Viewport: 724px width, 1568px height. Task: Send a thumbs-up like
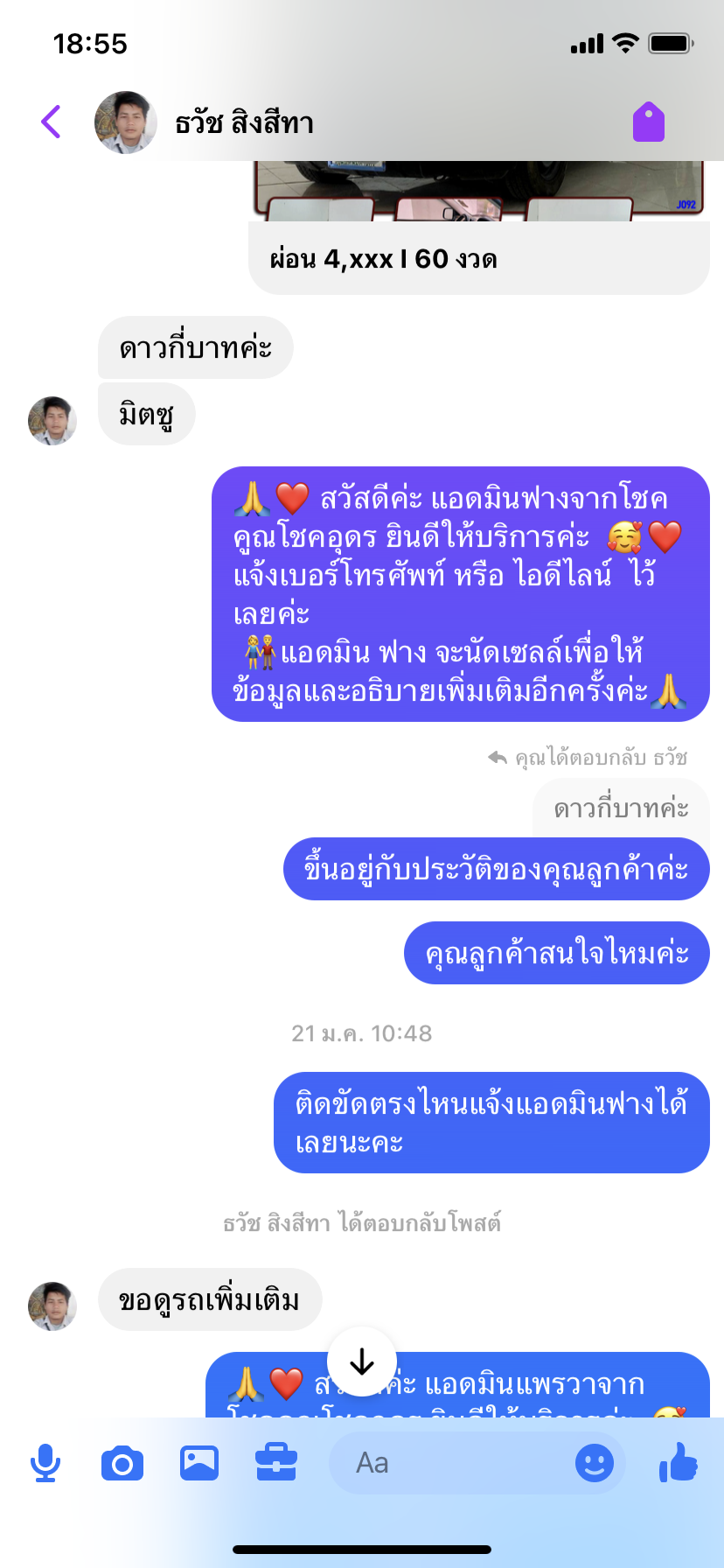(679, 1463)
